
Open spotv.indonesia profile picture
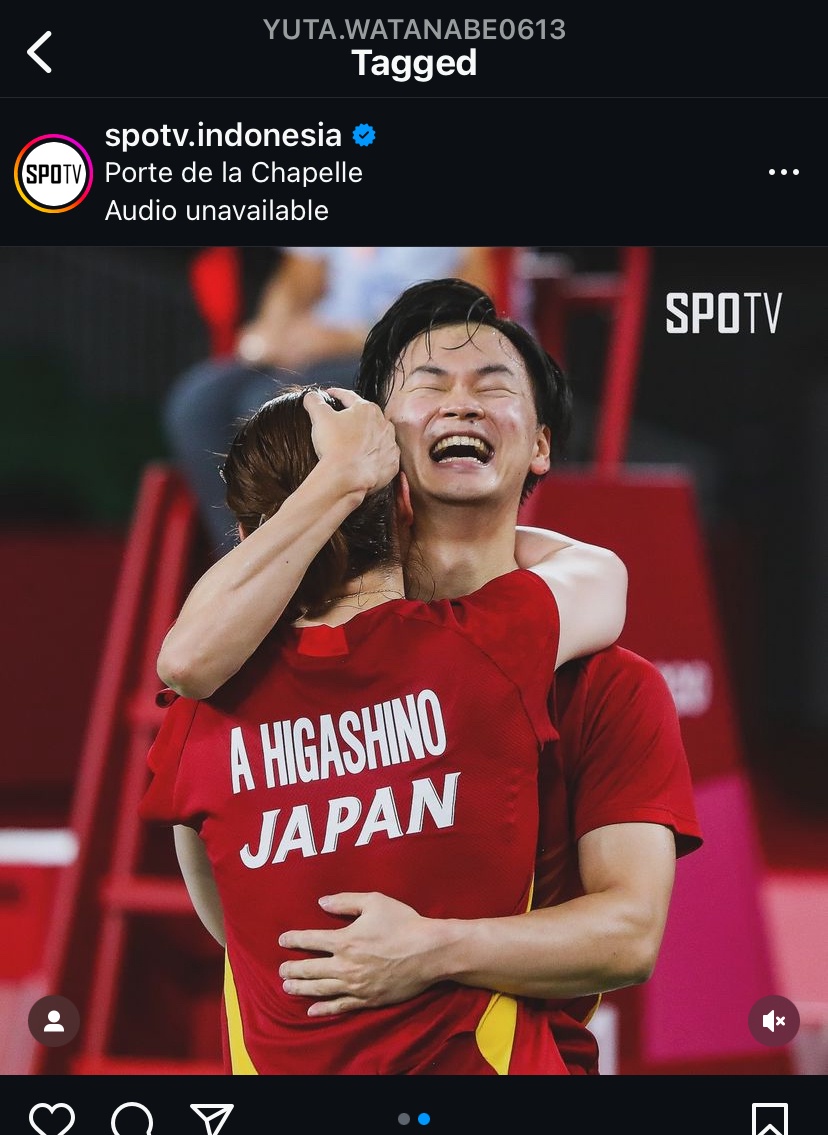(53, 173)
